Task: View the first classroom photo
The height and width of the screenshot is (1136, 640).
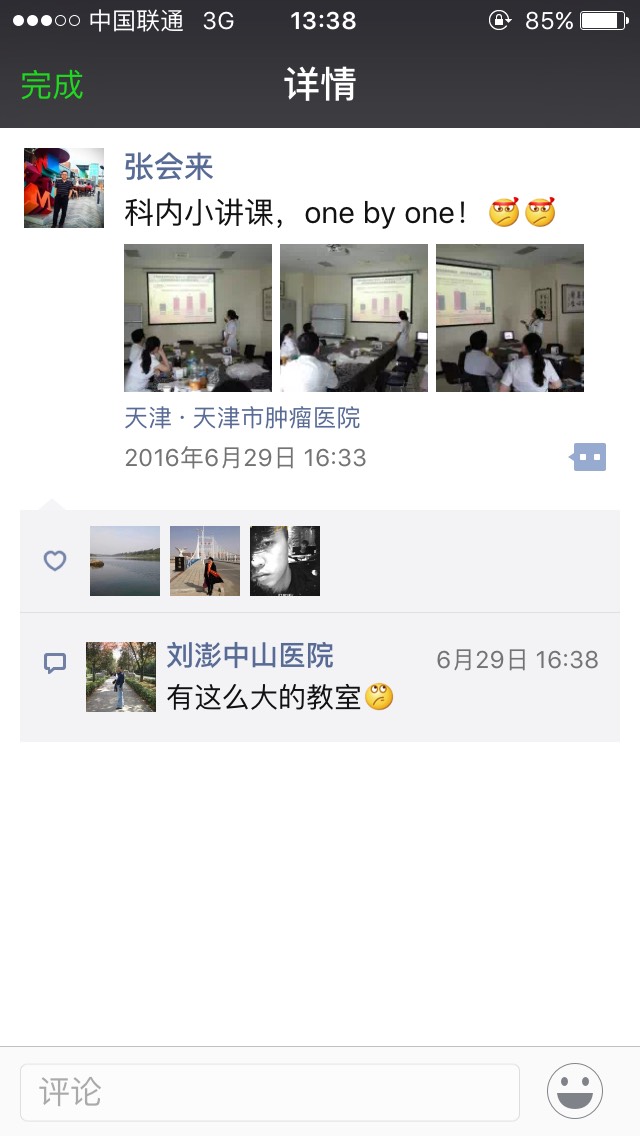Action: point(198,318)
